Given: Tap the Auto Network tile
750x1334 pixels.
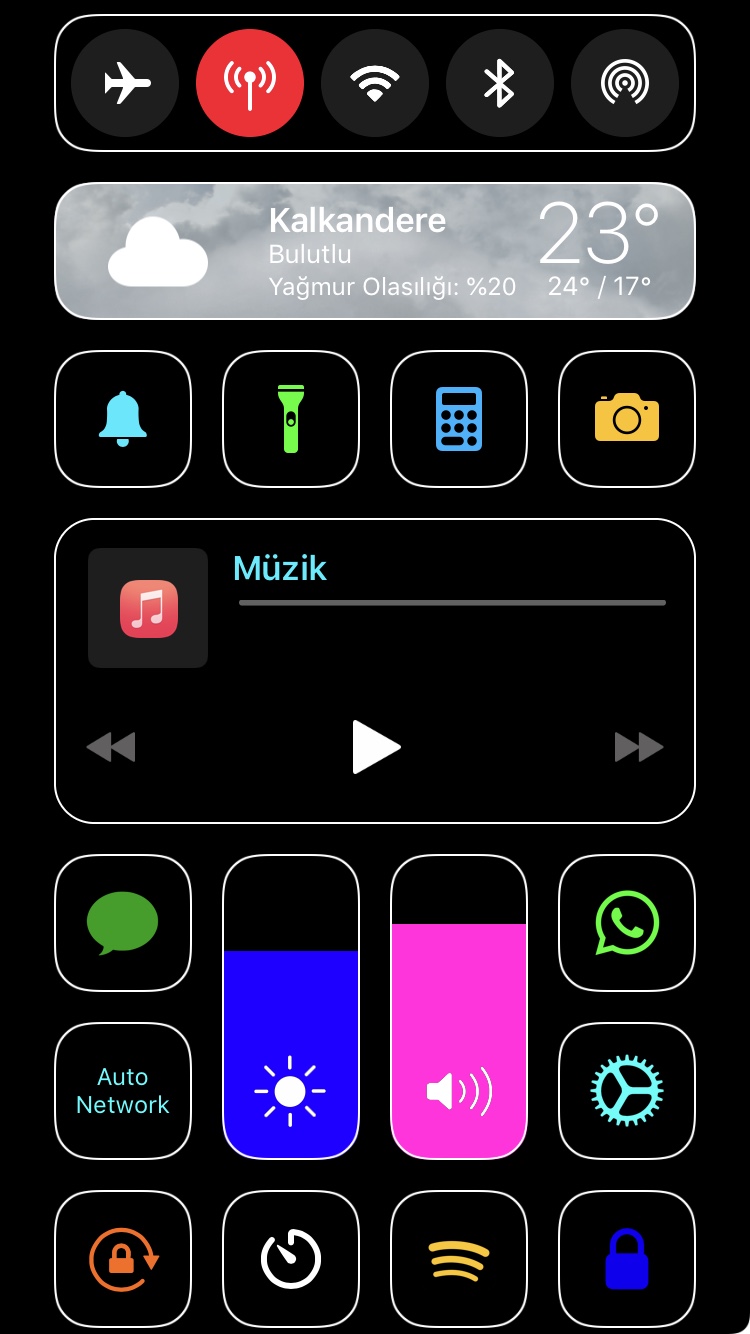Looking at the screenshot, I should click(123, 1091).
